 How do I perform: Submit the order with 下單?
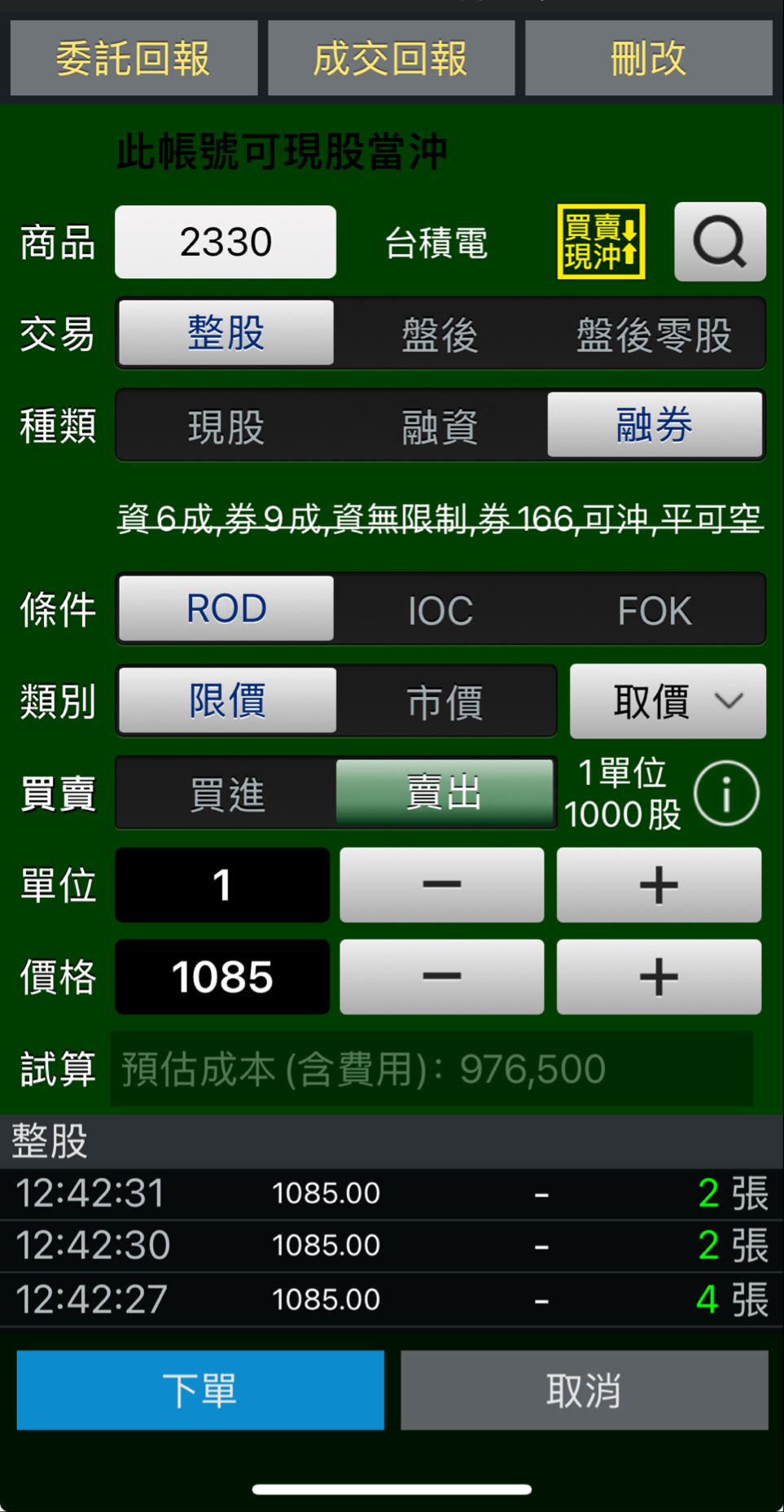[200, 1390]
